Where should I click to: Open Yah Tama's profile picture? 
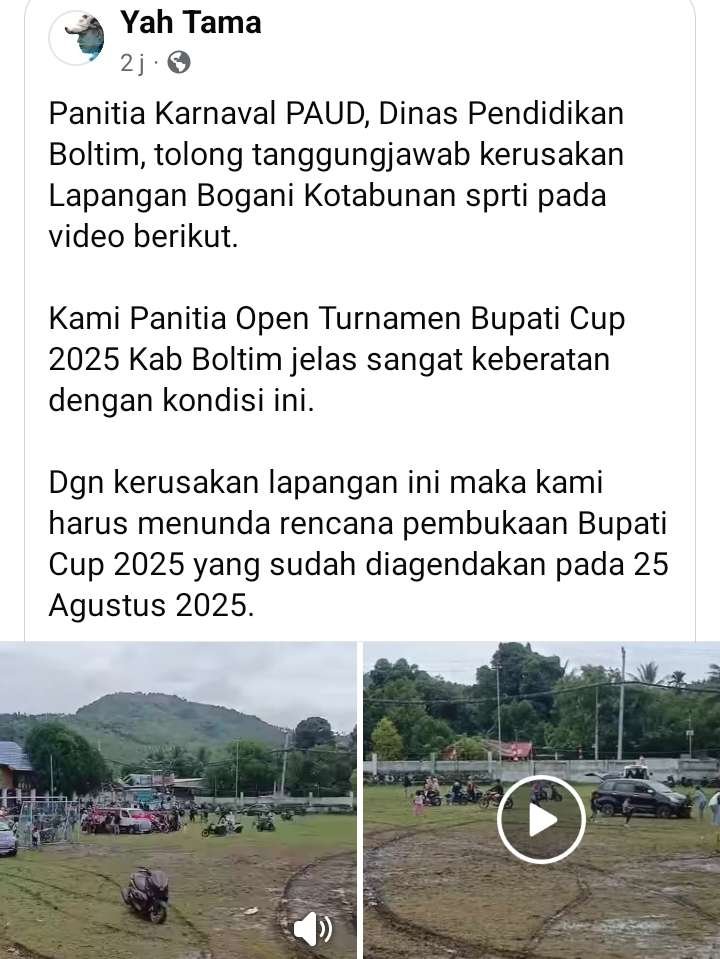click(x=77, y=39)
